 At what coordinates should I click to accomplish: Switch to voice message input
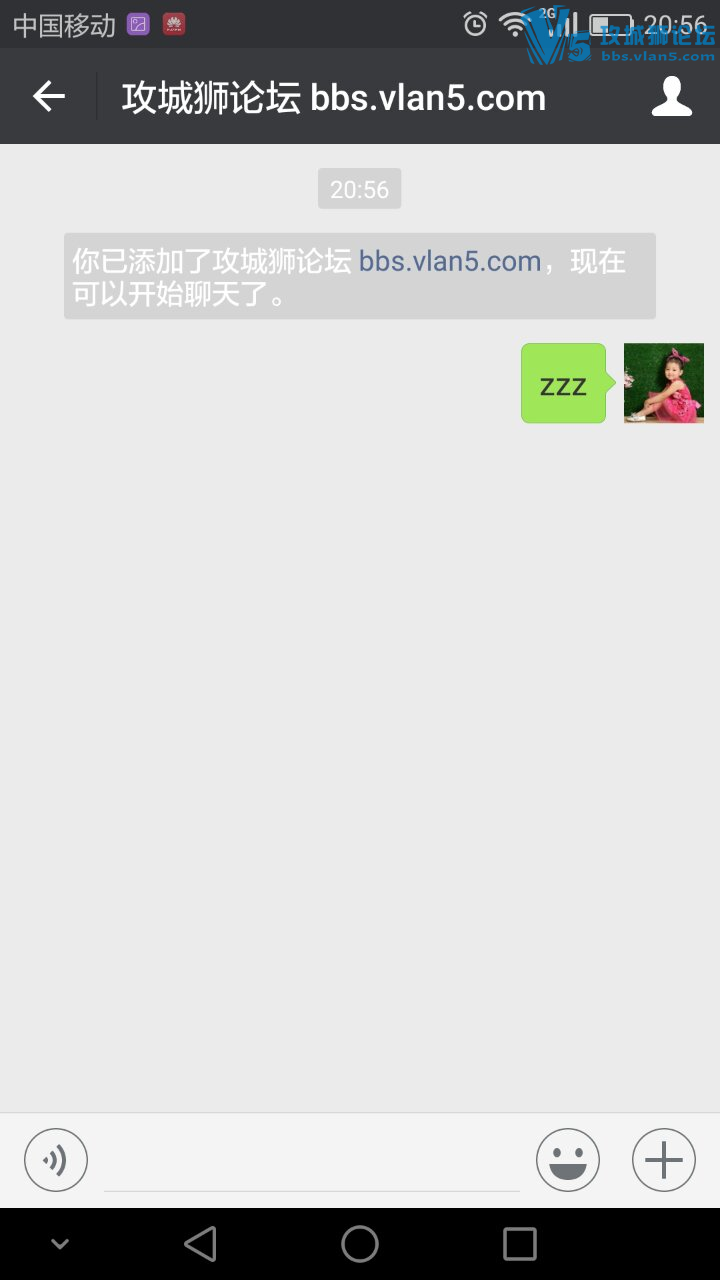coord(56,1161)
